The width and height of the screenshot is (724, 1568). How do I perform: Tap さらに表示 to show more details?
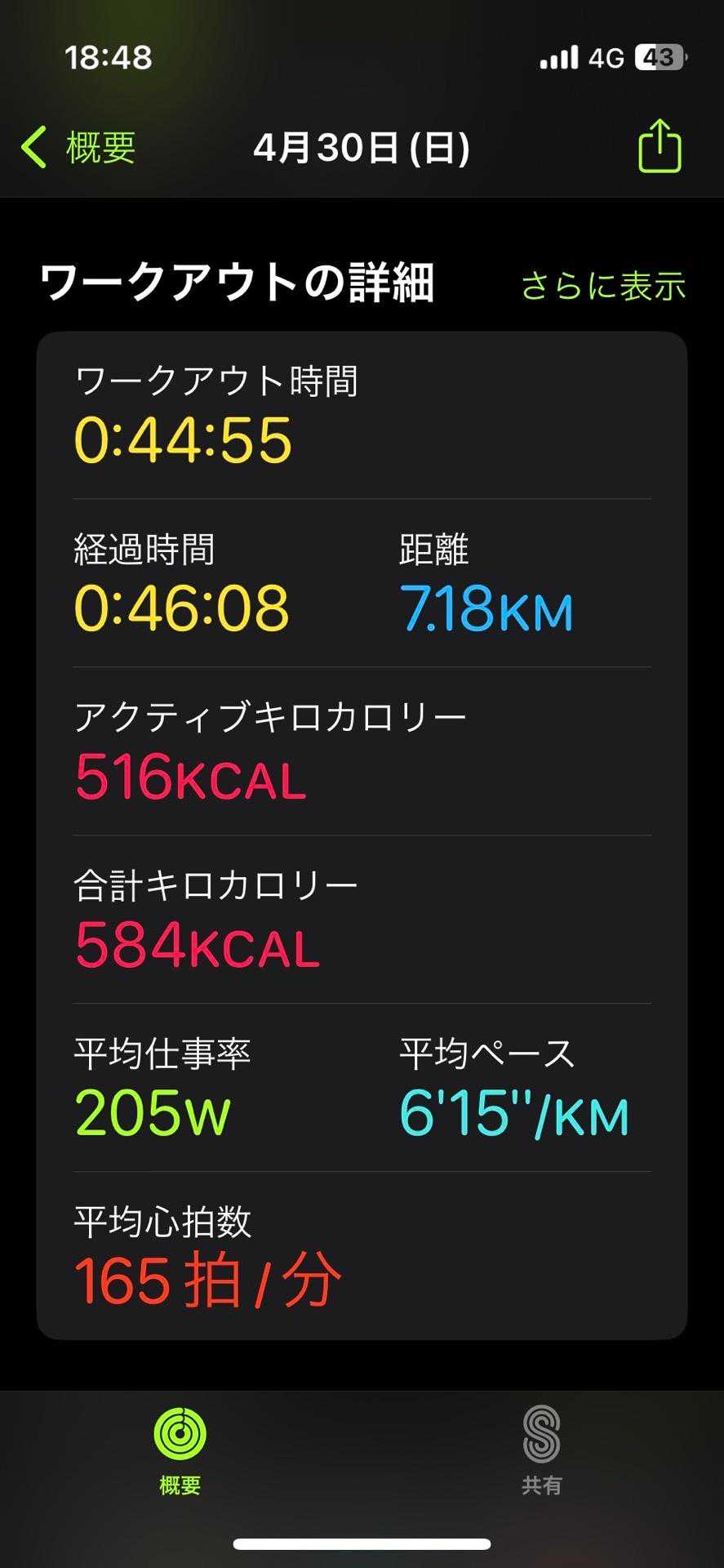click(x=602, y=286)
